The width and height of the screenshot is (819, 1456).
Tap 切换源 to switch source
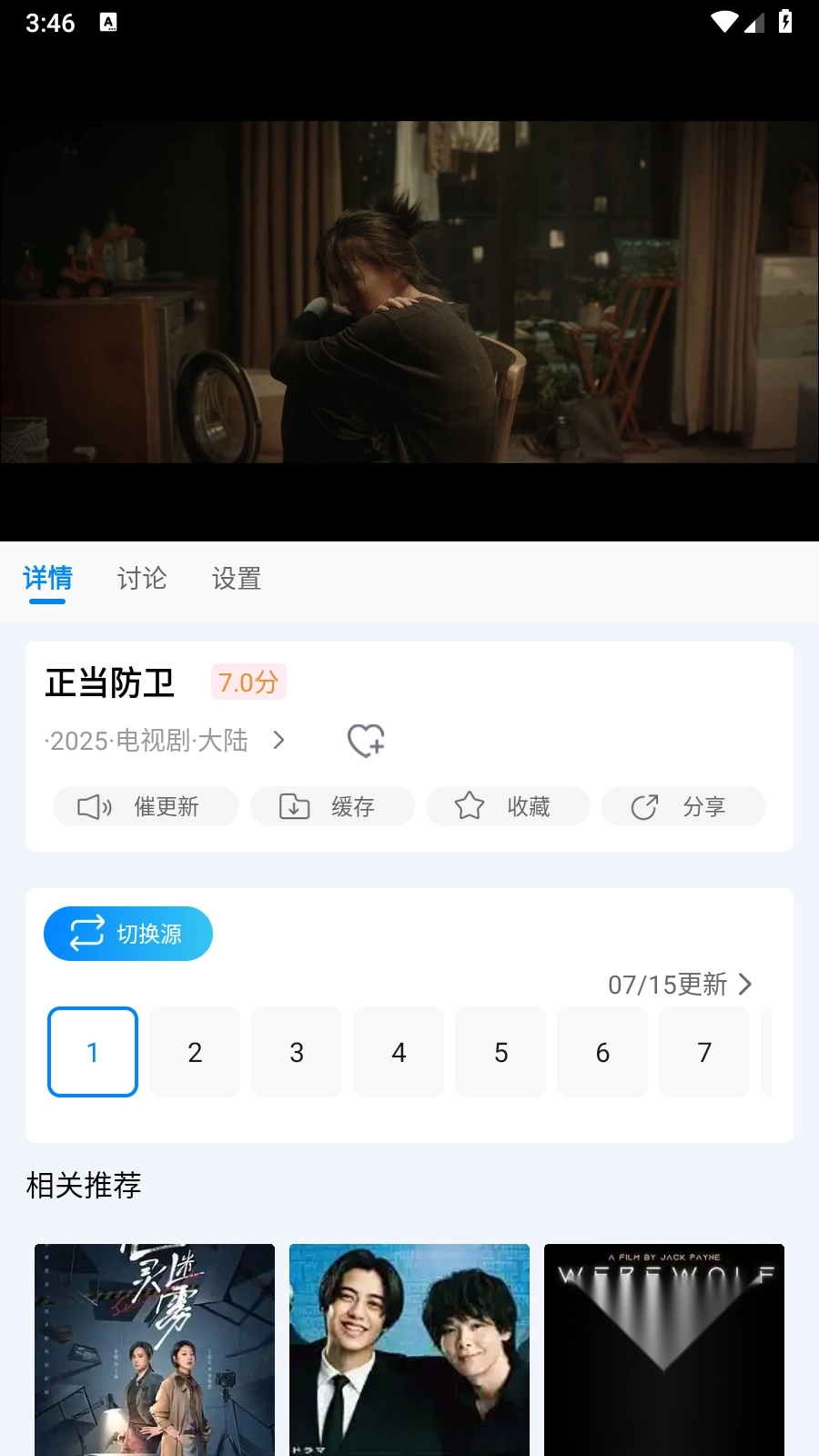tap(128, 934)
